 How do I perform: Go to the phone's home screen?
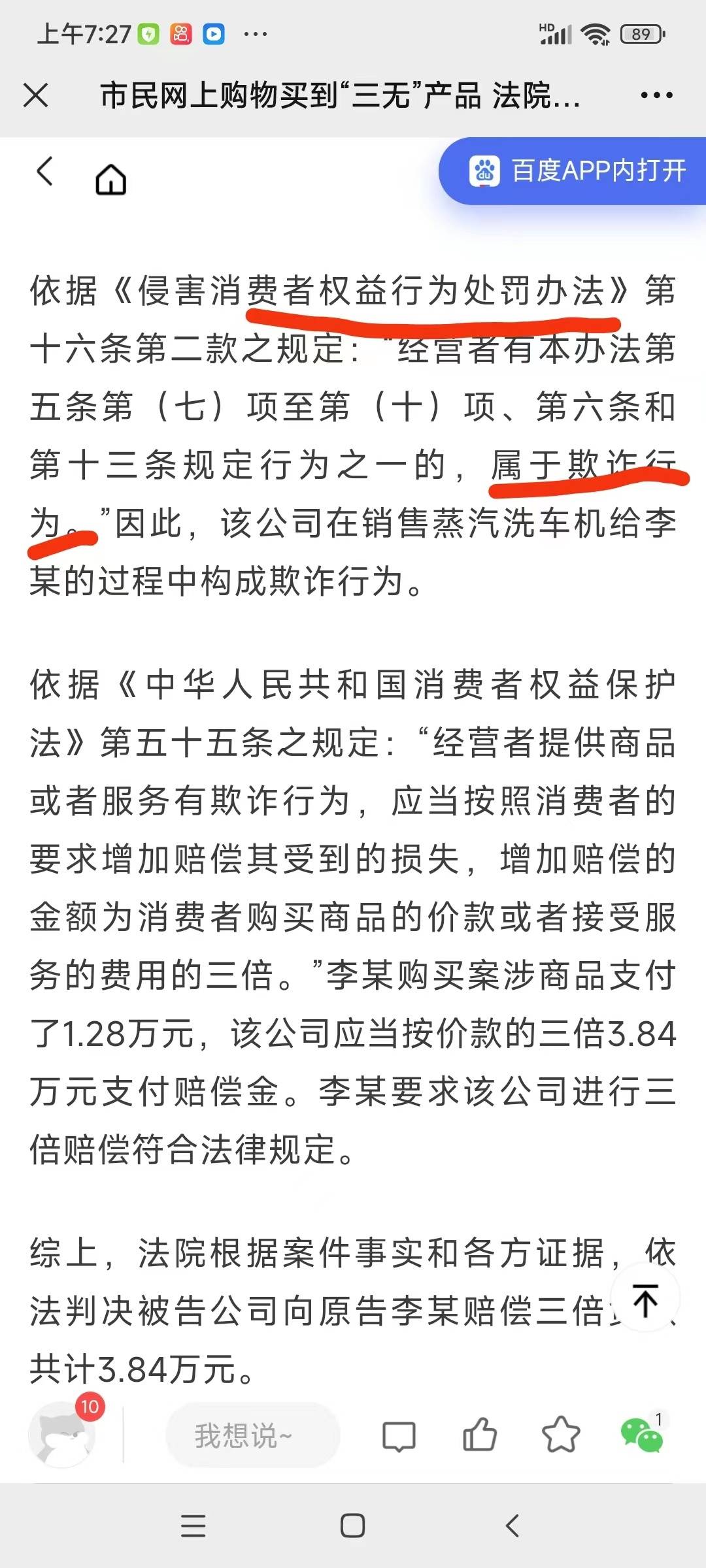(353, 1526)
